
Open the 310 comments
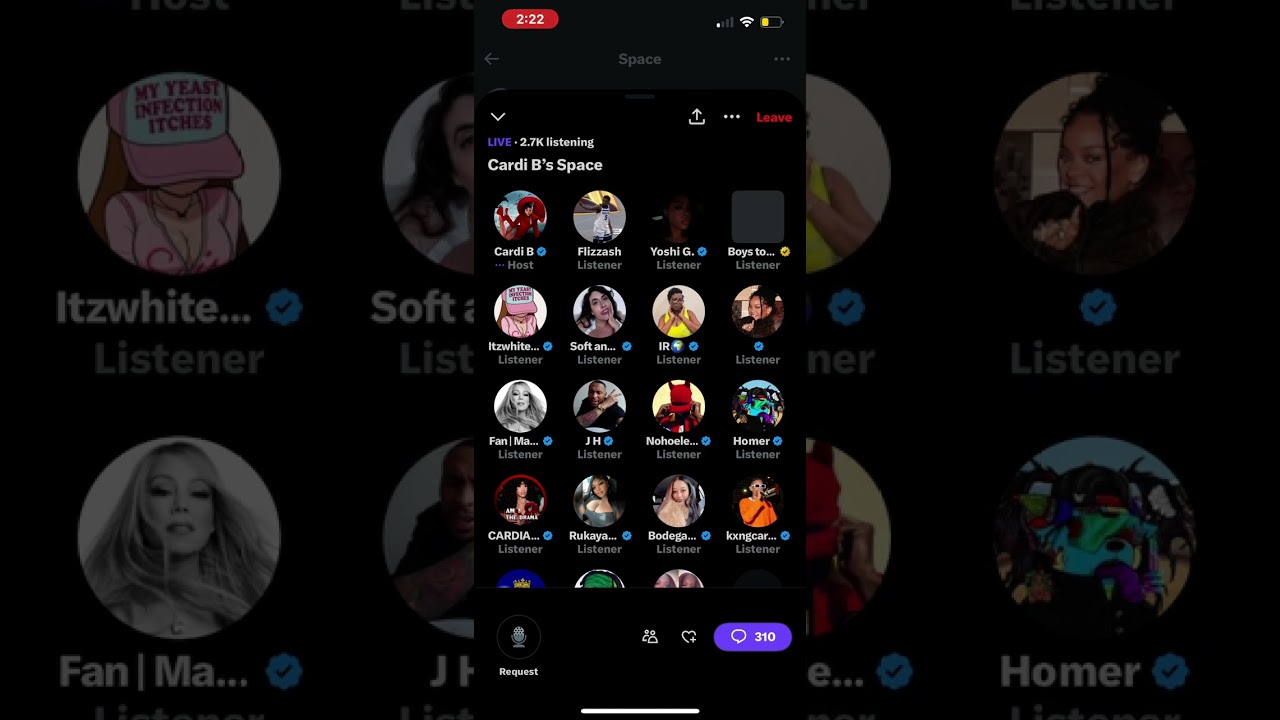tap(753, 637)
